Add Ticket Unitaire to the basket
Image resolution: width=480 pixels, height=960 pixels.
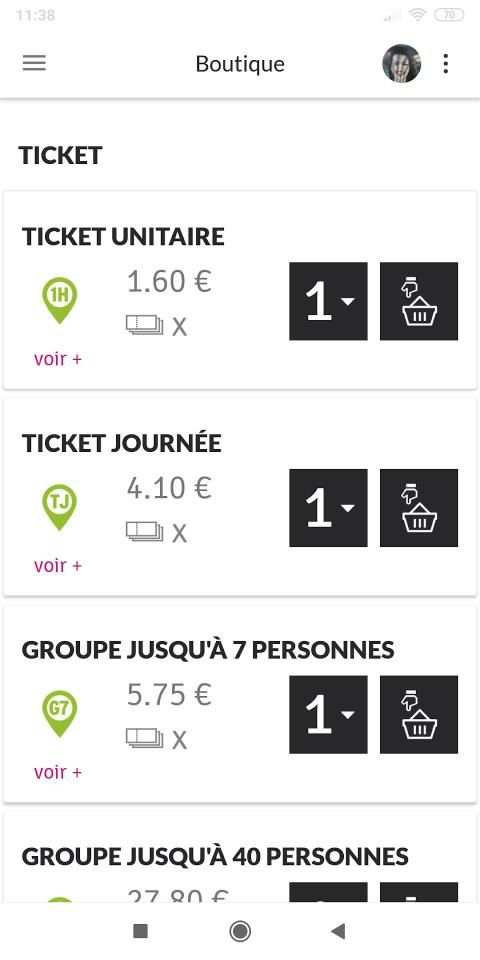point(419,301)
